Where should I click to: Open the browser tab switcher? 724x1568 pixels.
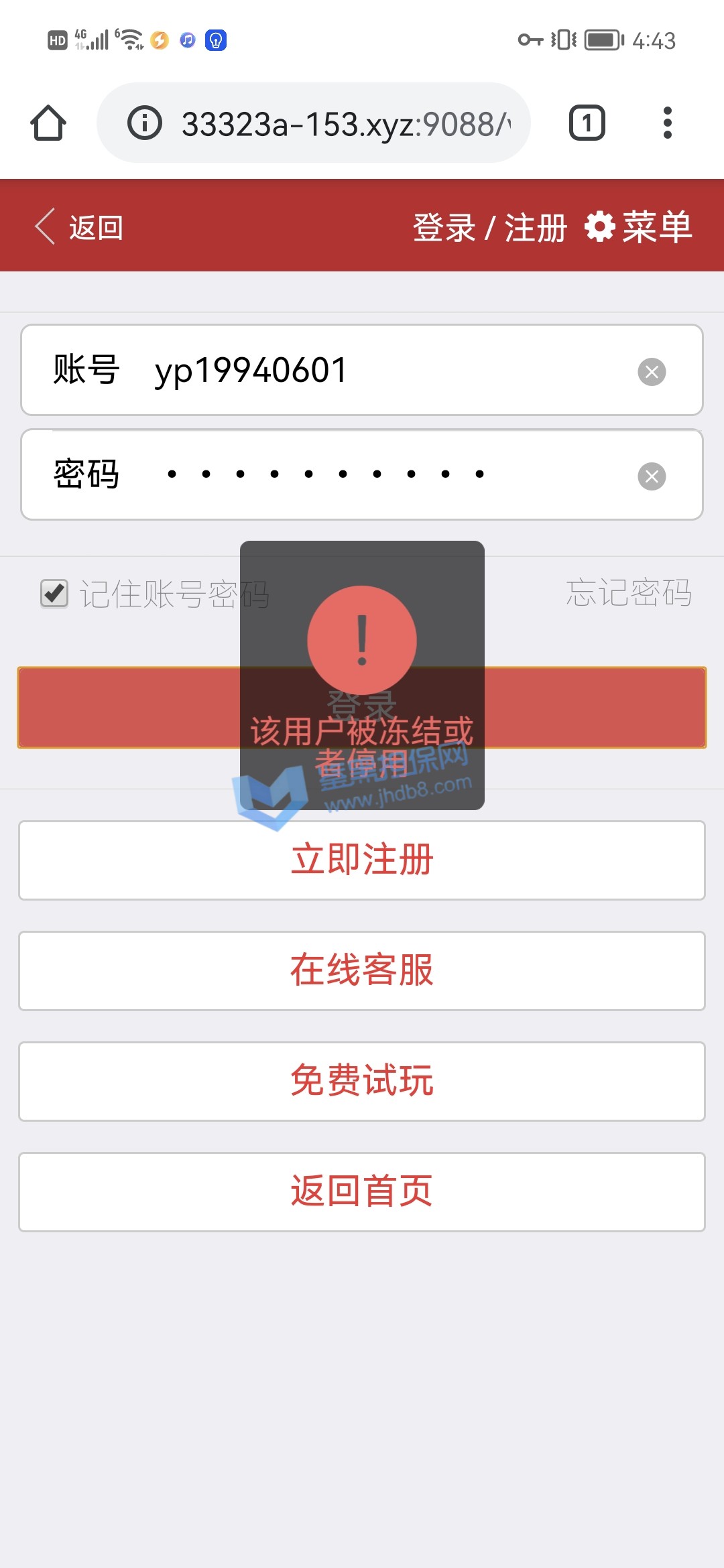pyautogui.click(x=587, y=123)
